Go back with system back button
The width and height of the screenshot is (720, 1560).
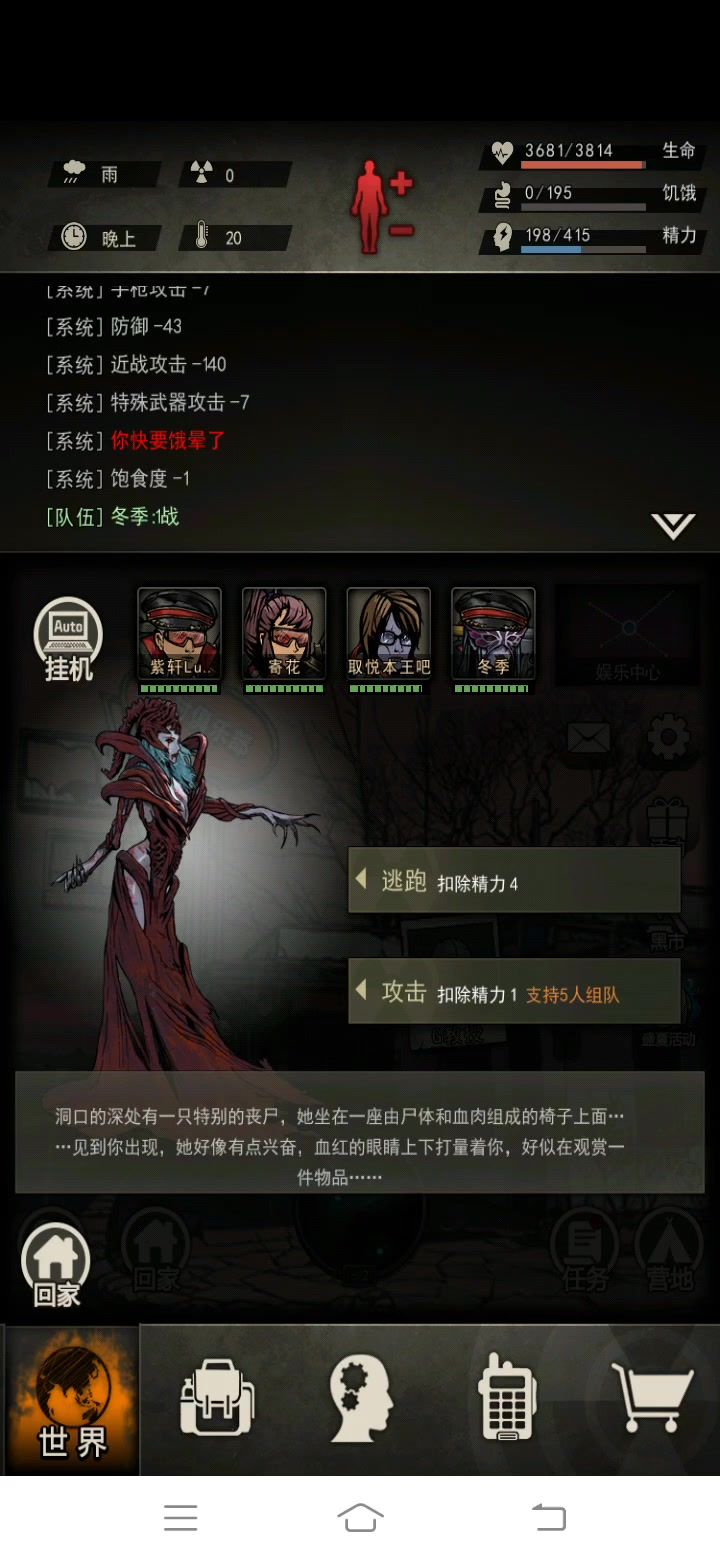(547, 1518)
